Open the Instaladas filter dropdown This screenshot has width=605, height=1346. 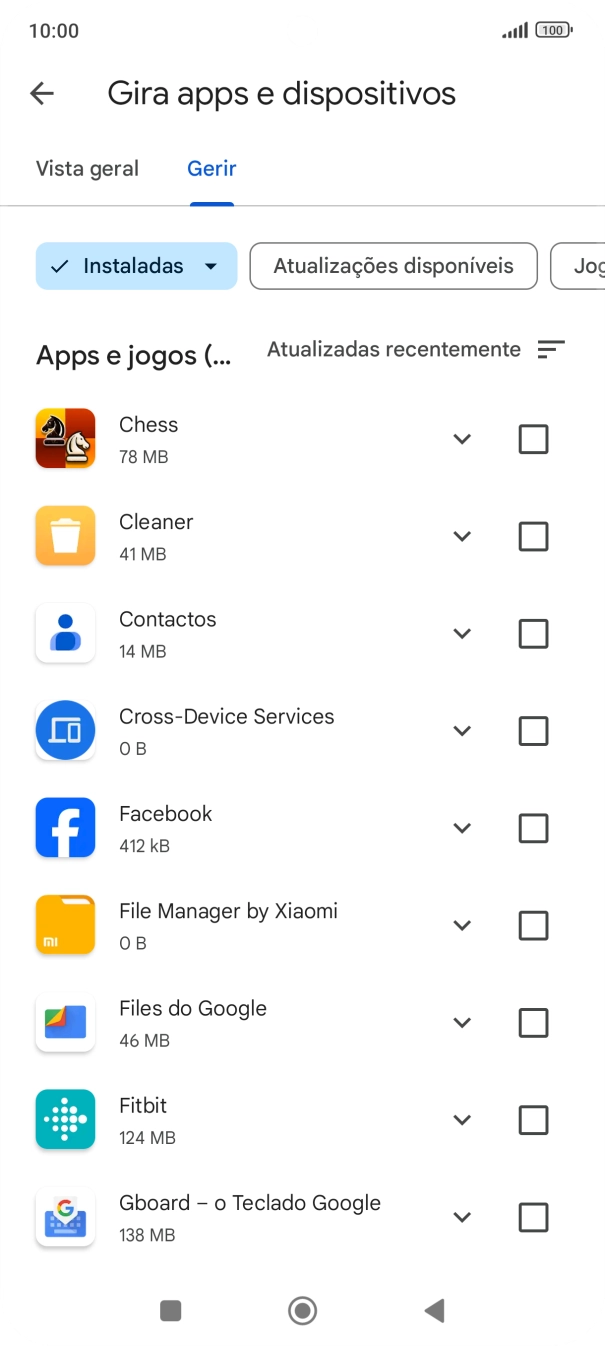pyautogui.click(x=137, y=266)
